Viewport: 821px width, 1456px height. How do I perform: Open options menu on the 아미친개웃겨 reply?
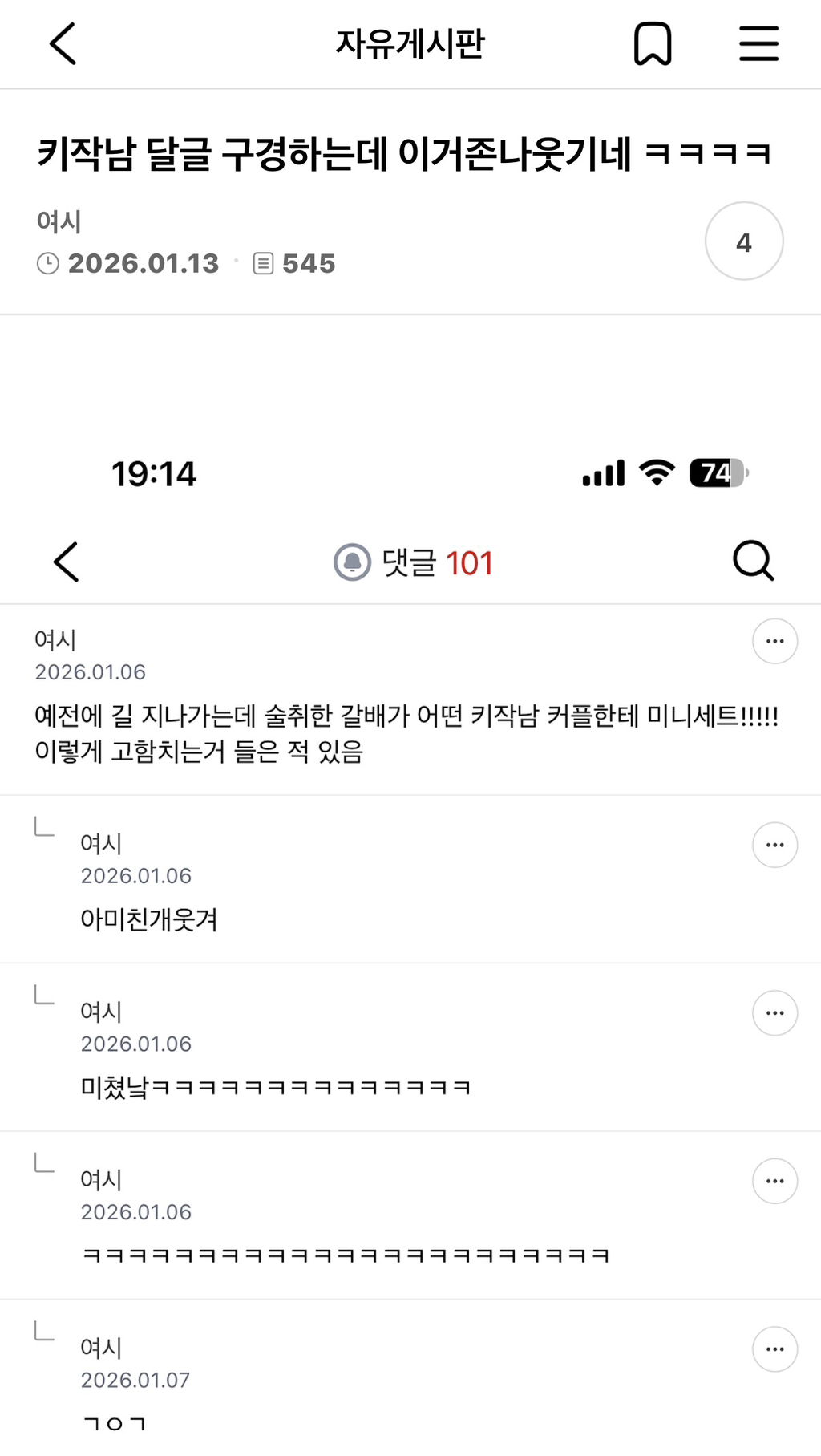774,845
